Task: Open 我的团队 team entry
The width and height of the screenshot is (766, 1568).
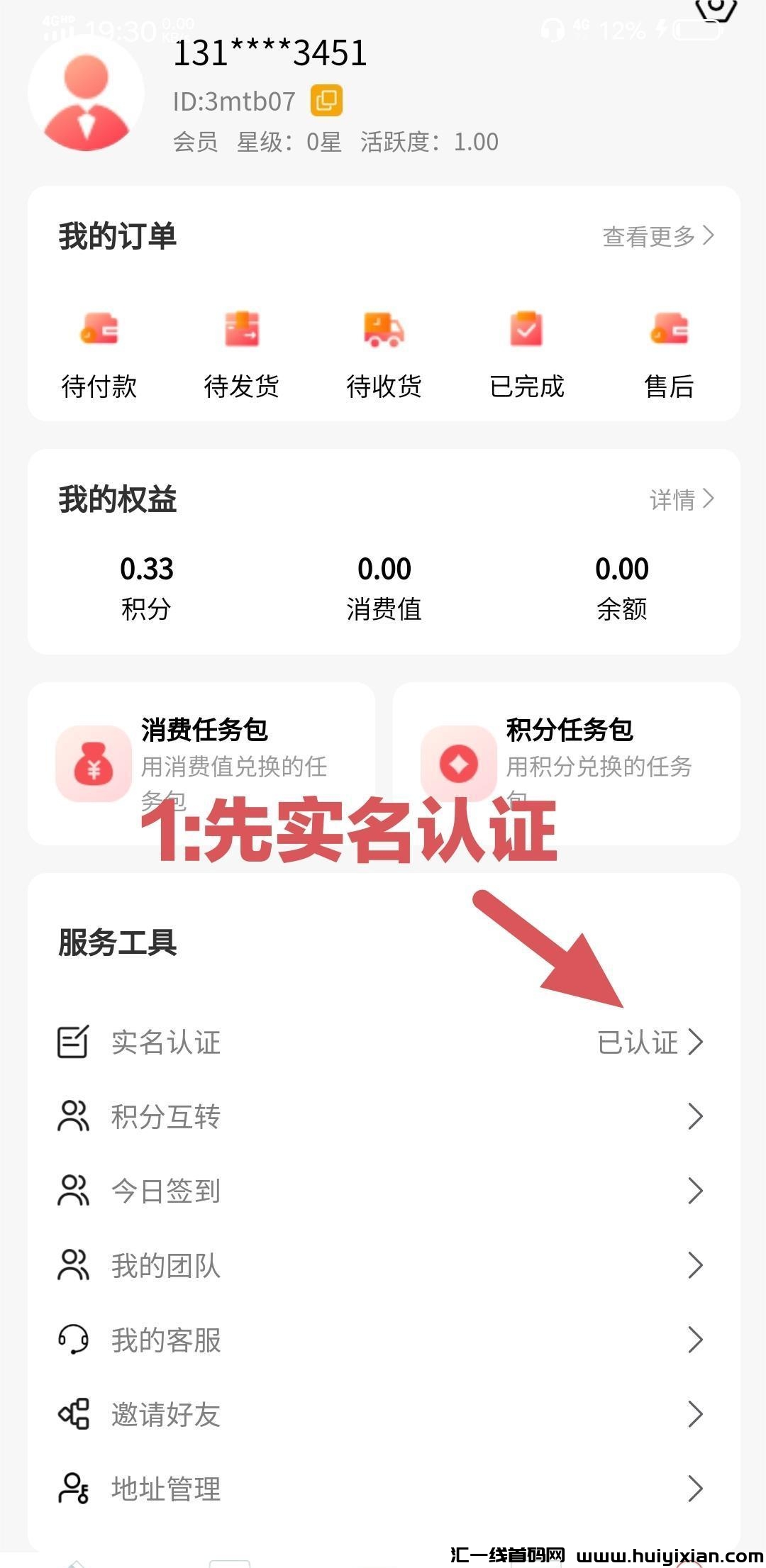Action: [167, 1265]
